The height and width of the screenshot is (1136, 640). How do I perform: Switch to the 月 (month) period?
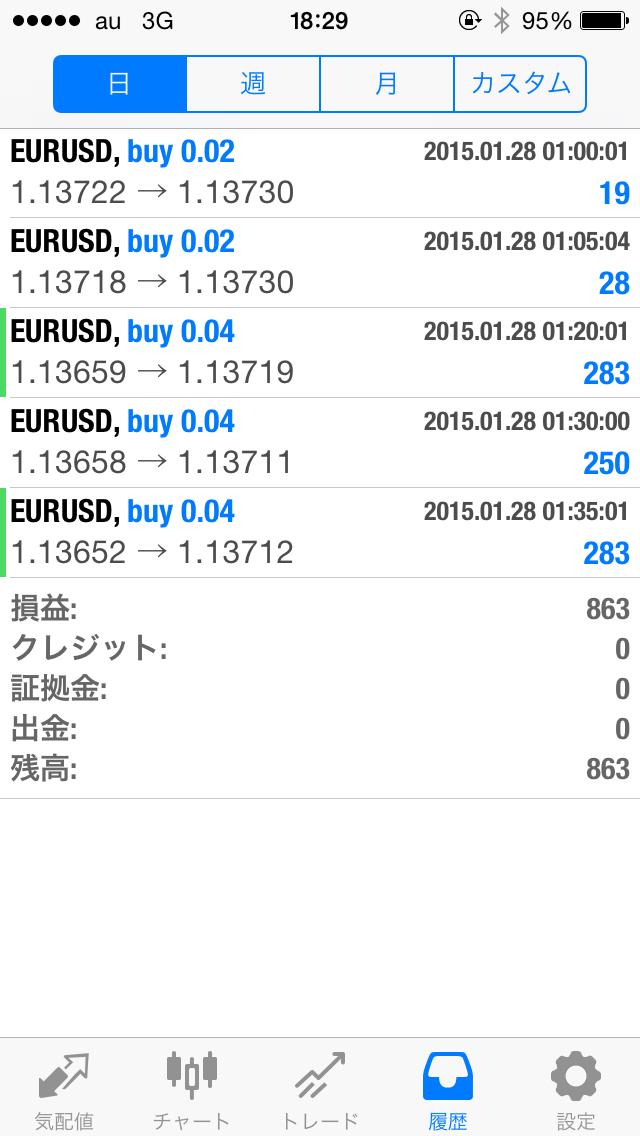[386, 84]
